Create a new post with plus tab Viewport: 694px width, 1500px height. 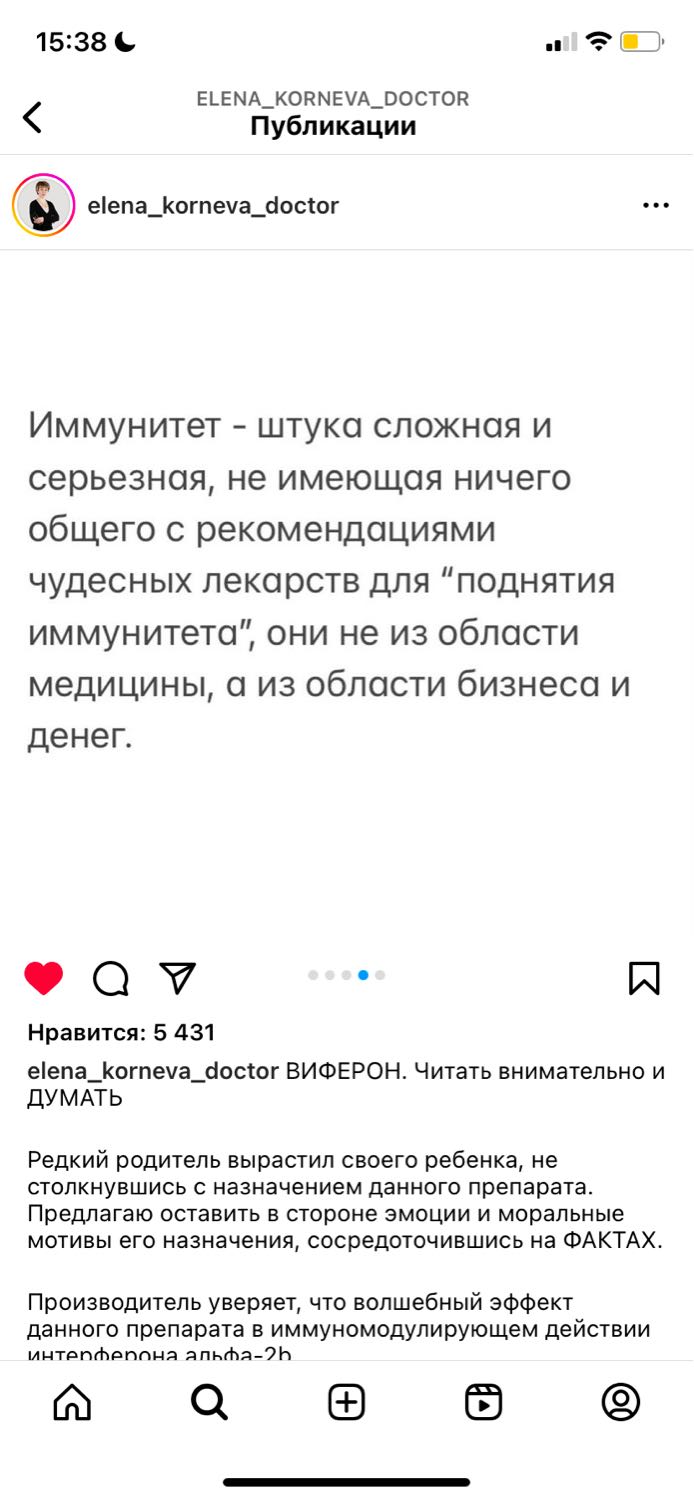click(347, 1402)
